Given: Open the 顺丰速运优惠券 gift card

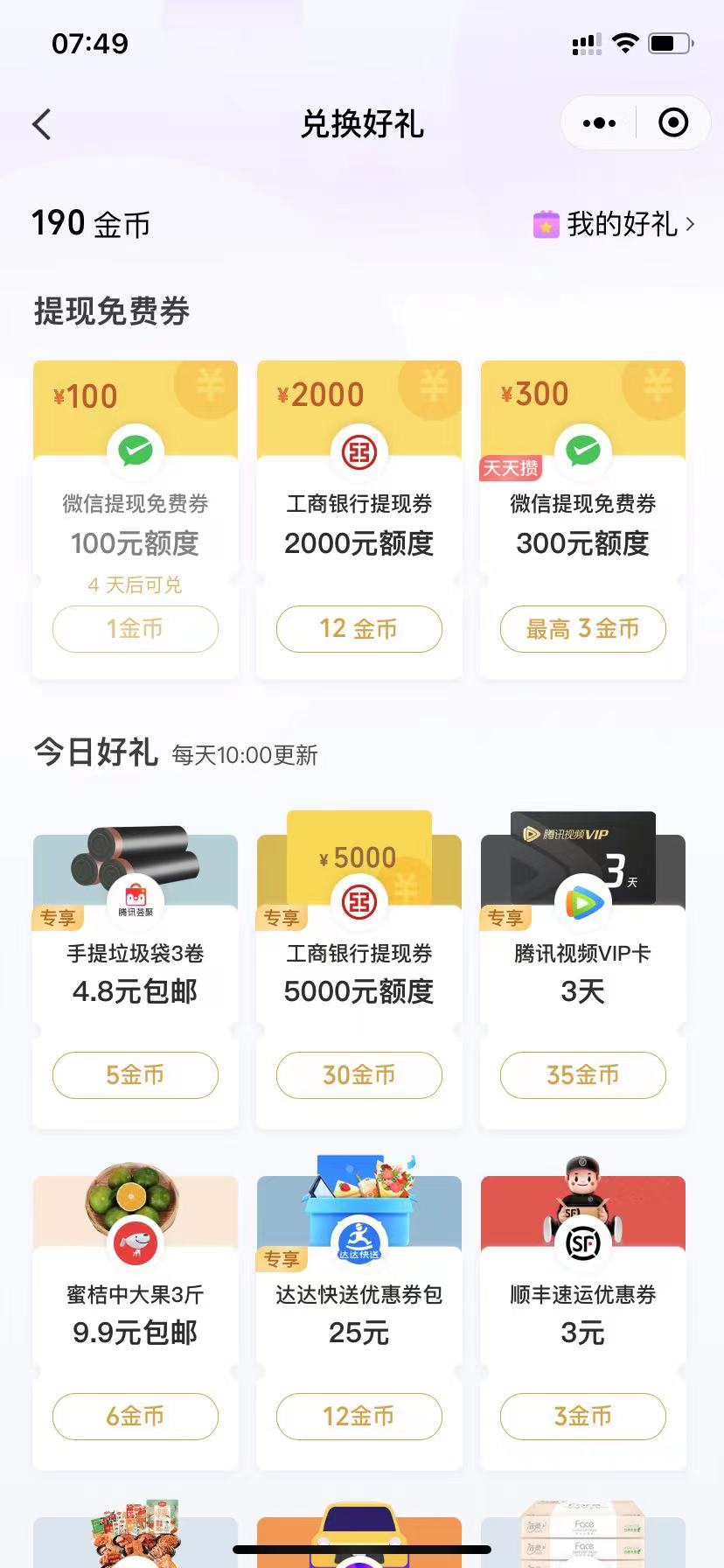Looking at the screenshot, I should [582, 1312].
